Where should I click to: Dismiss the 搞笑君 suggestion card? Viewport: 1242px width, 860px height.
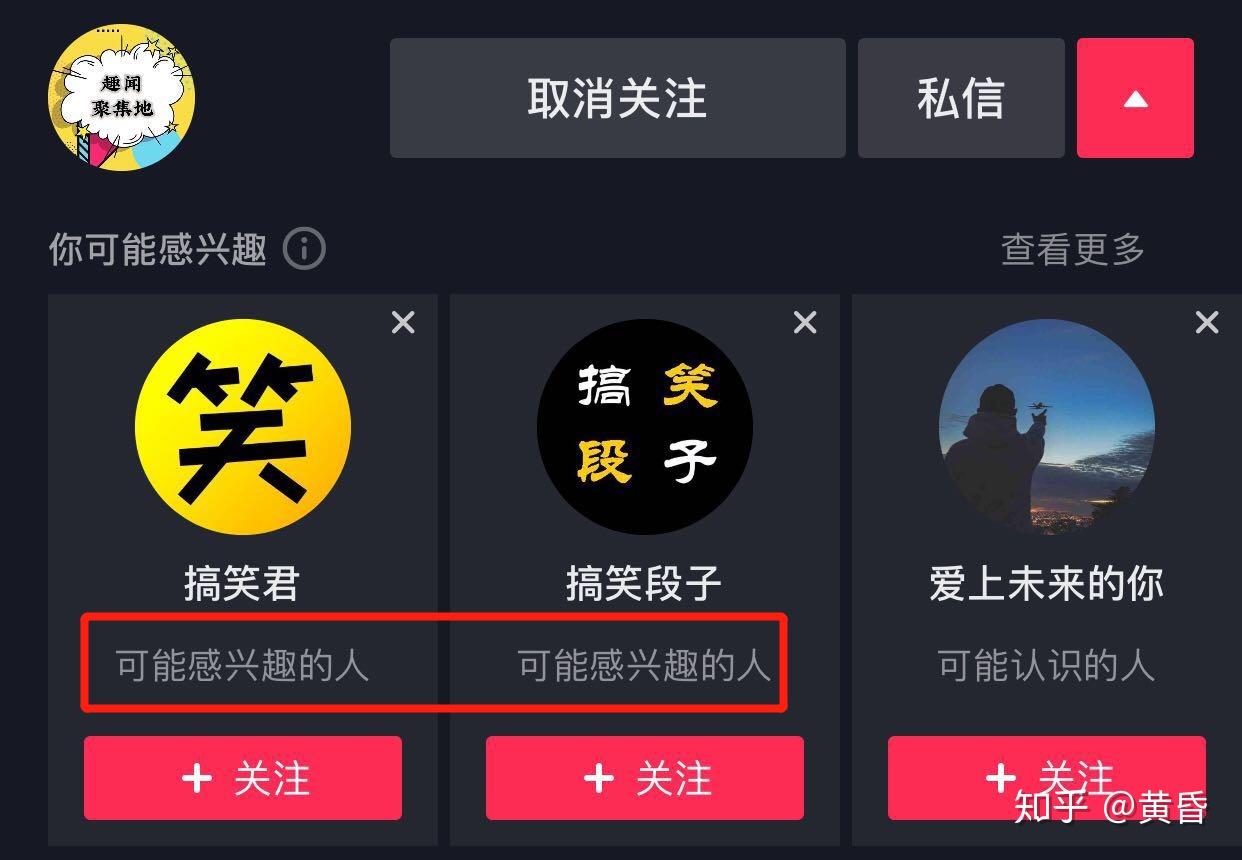403,322
